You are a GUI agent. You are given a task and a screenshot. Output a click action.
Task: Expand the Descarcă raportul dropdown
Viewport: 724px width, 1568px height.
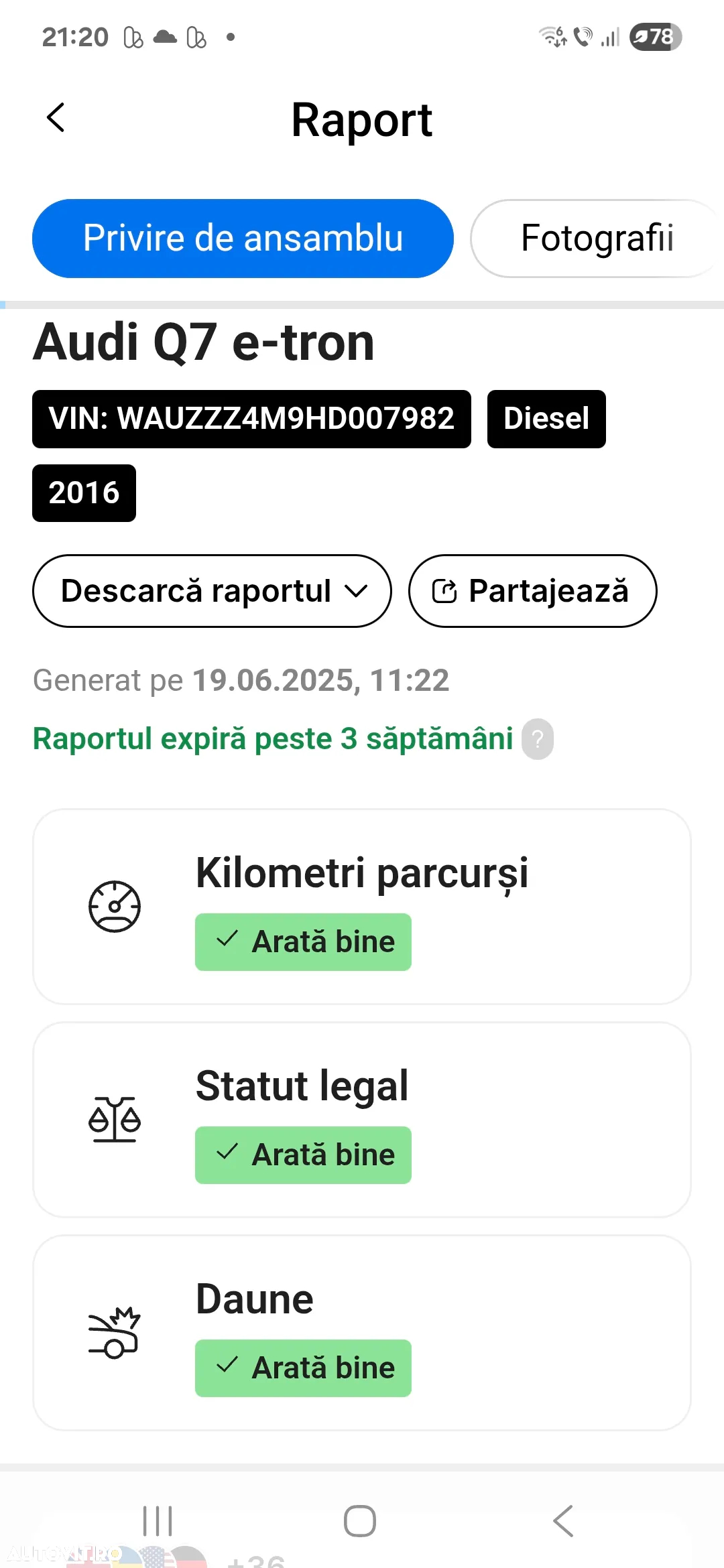pos(212,591)
